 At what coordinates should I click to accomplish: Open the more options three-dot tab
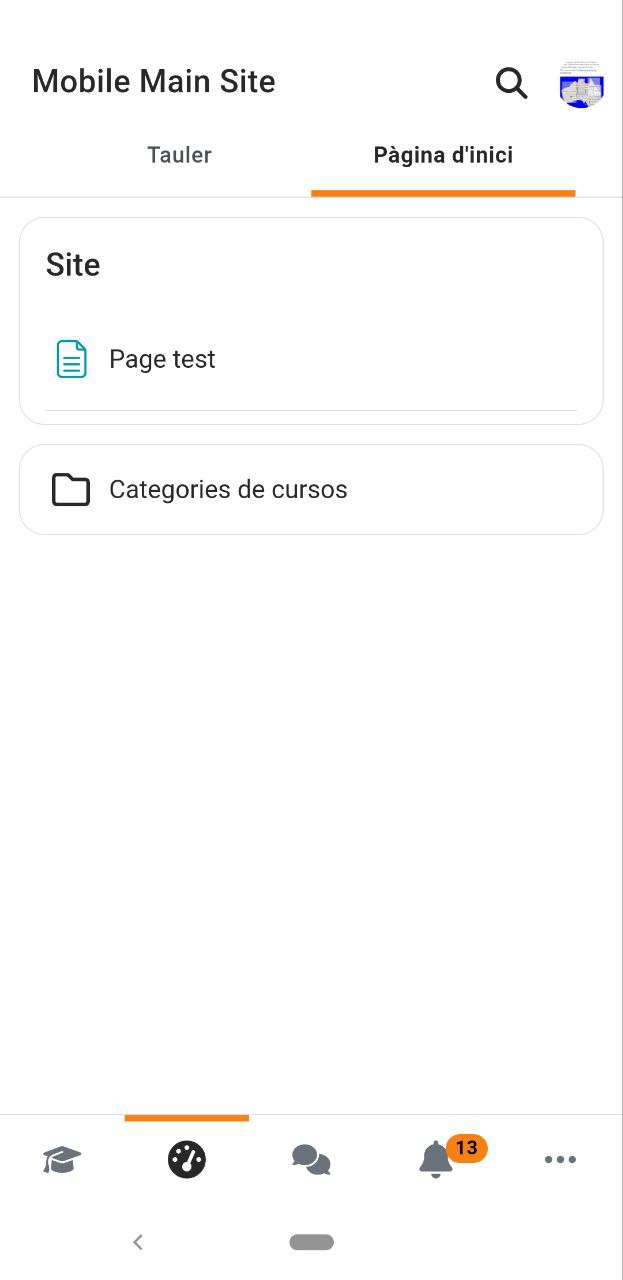tap(560, 1160)
